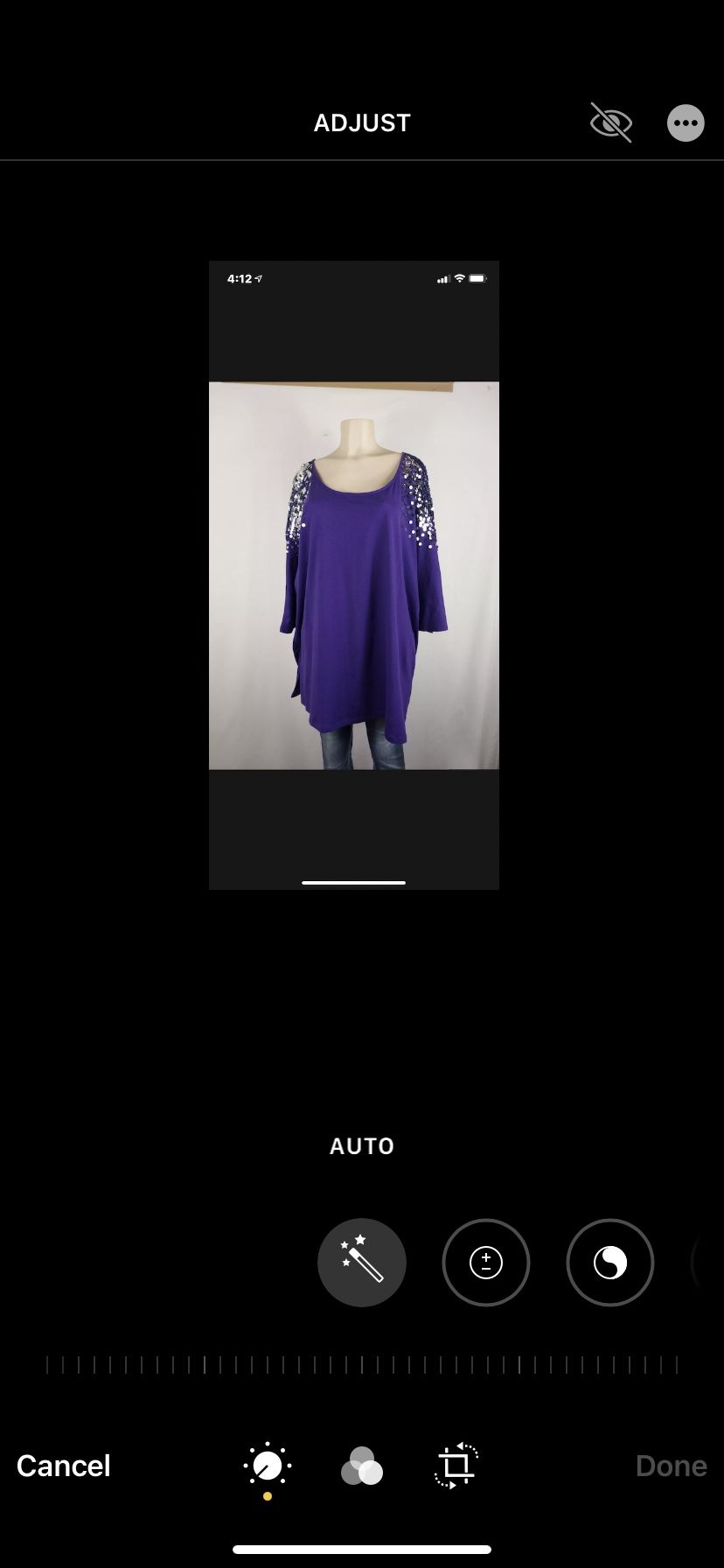Tap the sequined shoulder in the preview photo
The width and height of the screenshot is (724, 1568).
pyautogui.click(x=420, y=499)
